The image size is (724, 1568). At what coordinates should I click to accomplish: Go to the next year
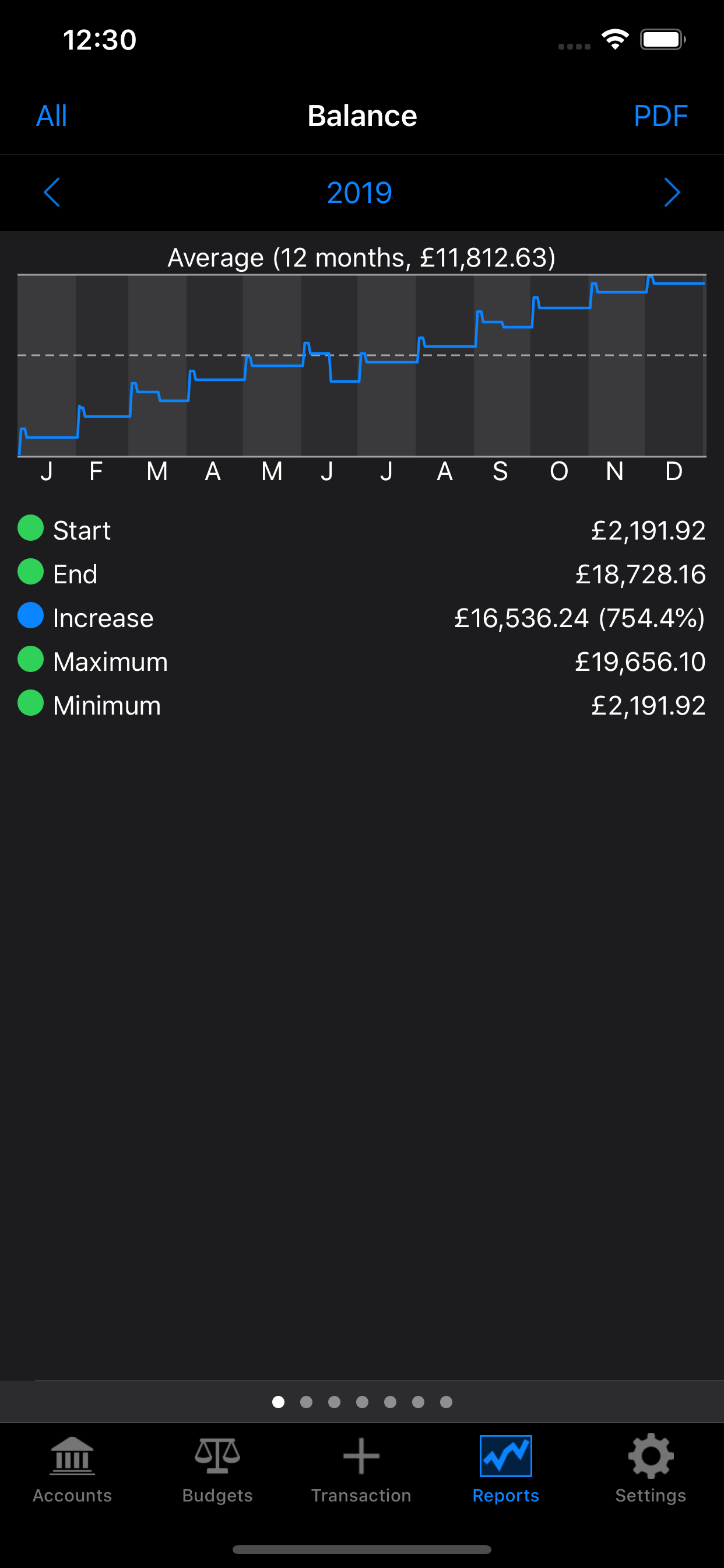click(x=671, y=192)
